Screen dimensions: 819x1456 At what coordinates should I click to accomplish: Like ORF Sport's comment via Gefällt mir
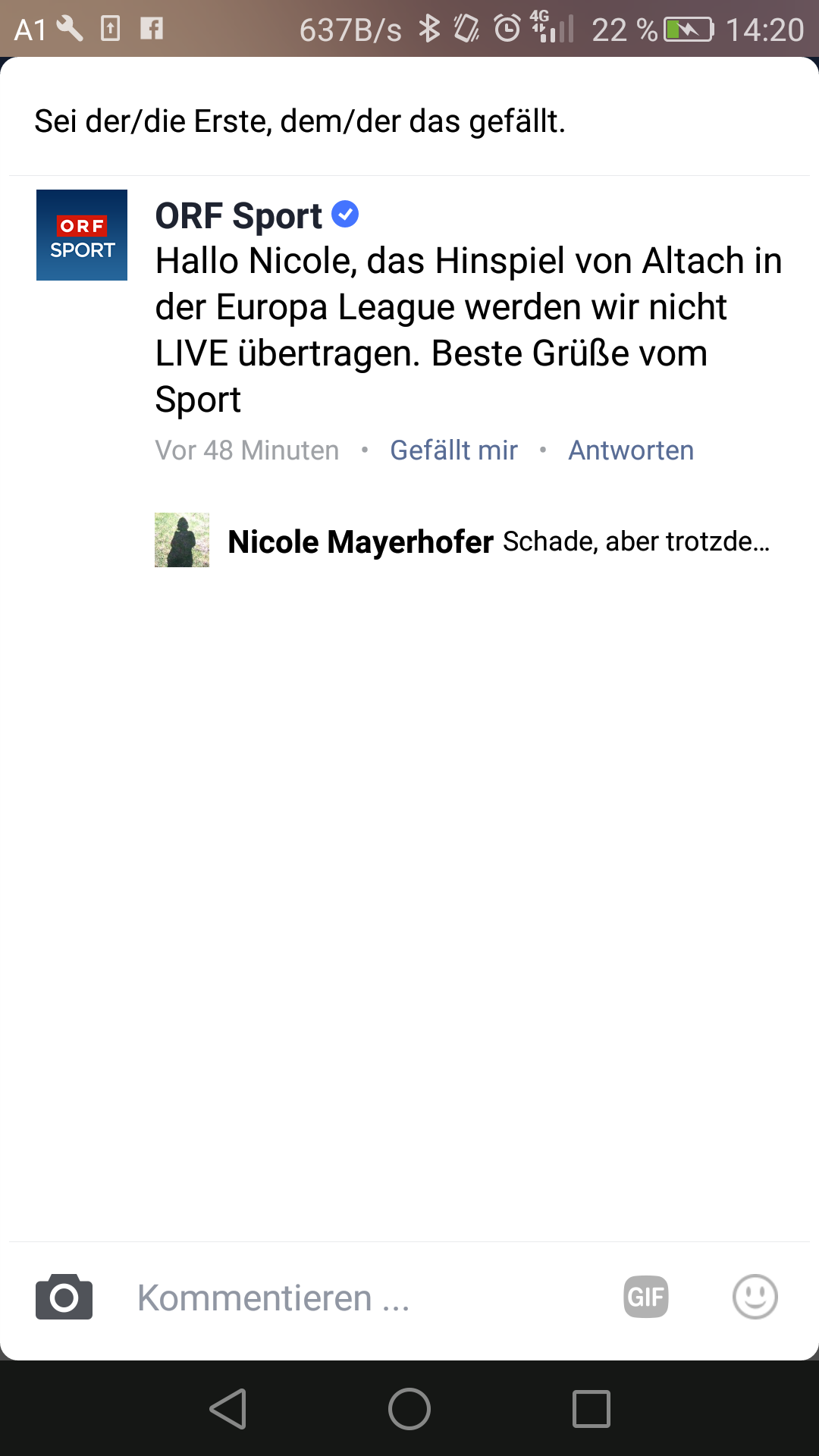(x=453, y=450)
